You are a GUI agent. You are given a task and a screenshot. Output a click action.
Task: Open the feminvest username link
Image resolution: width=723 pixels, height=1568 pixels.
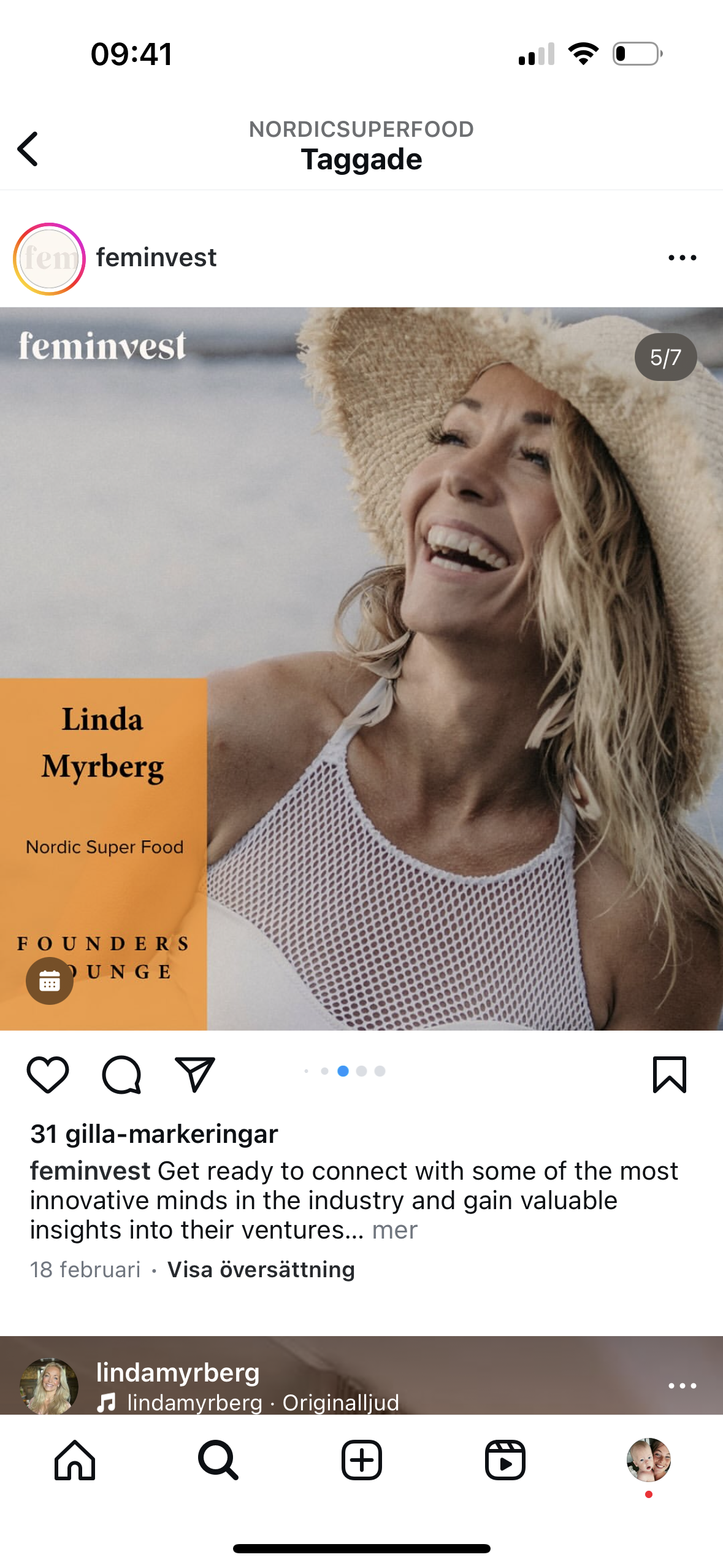tap(156, 258)
